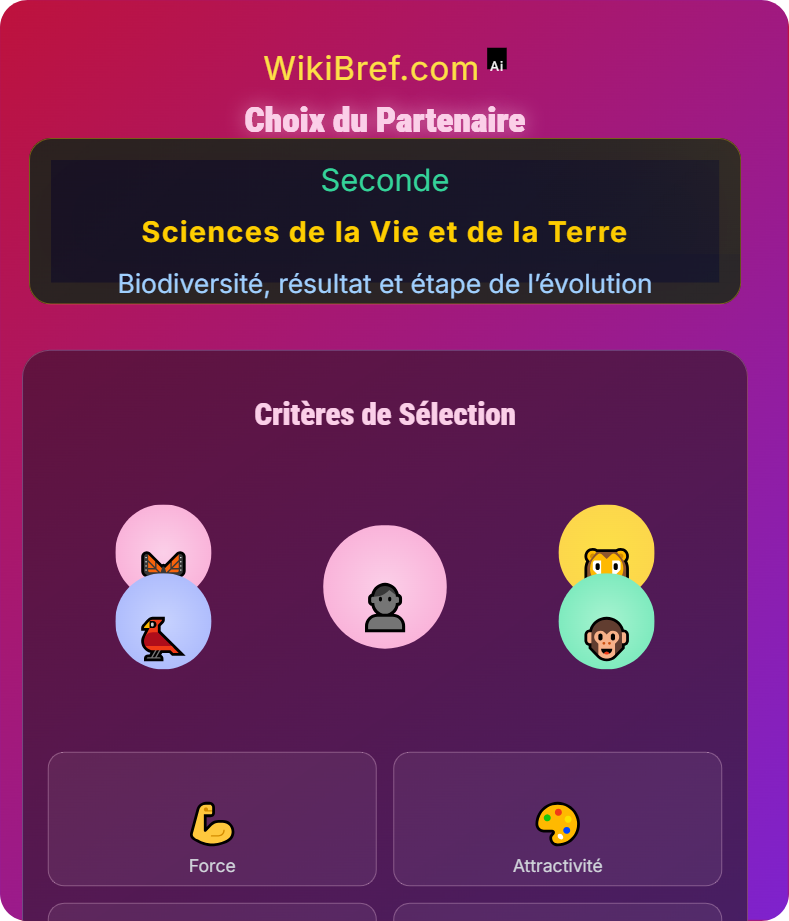Click the black Ai badge beside WikiBref.com
The height and width of the screenshot is (921, 789).
point(495,61)
